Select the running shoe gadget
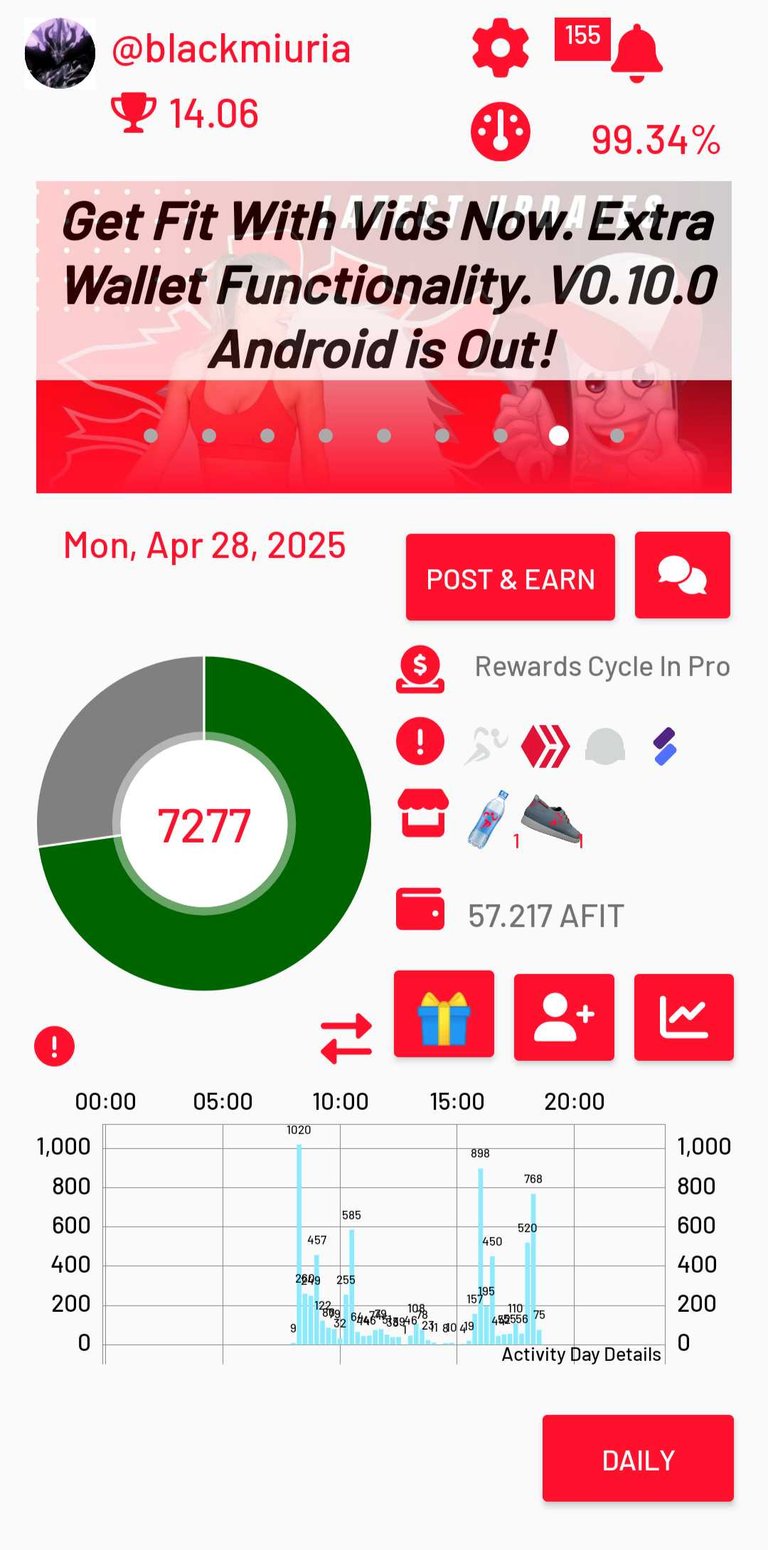 (x=550, y=816)
